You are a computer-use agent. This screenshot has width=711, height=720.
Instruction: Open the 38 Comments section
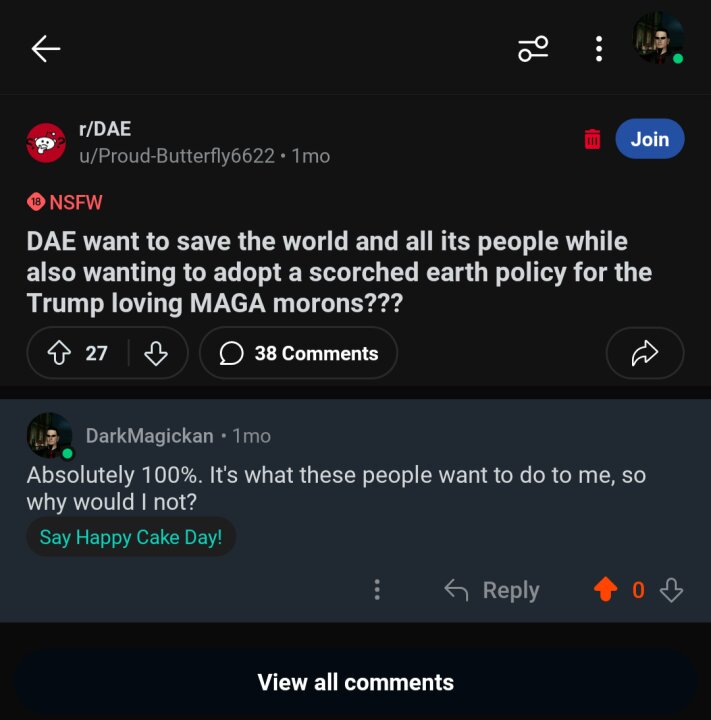click(x=298, y=353)
